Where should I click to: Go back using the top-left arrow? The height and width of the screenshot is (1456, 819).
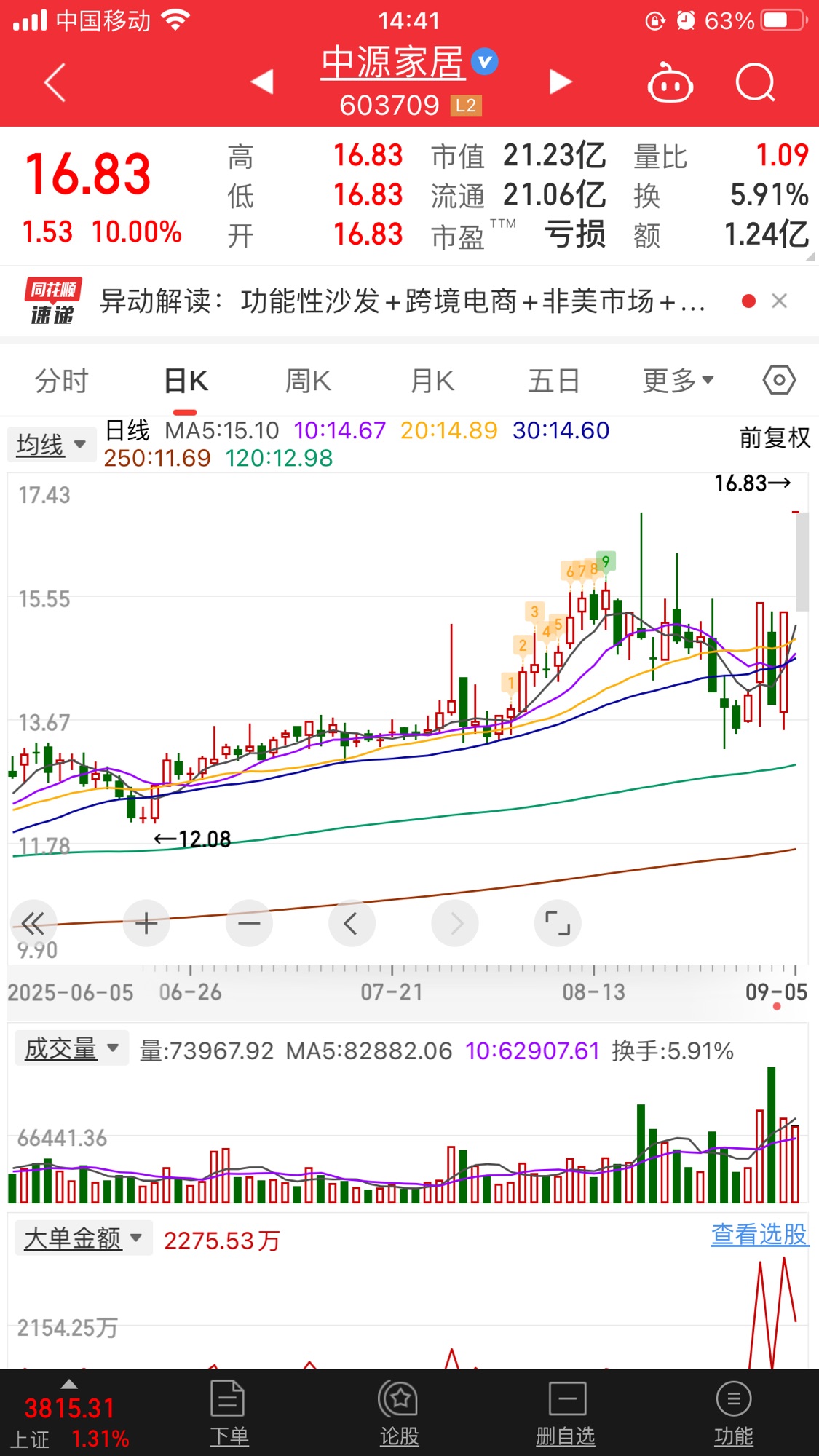pos(55,82)
